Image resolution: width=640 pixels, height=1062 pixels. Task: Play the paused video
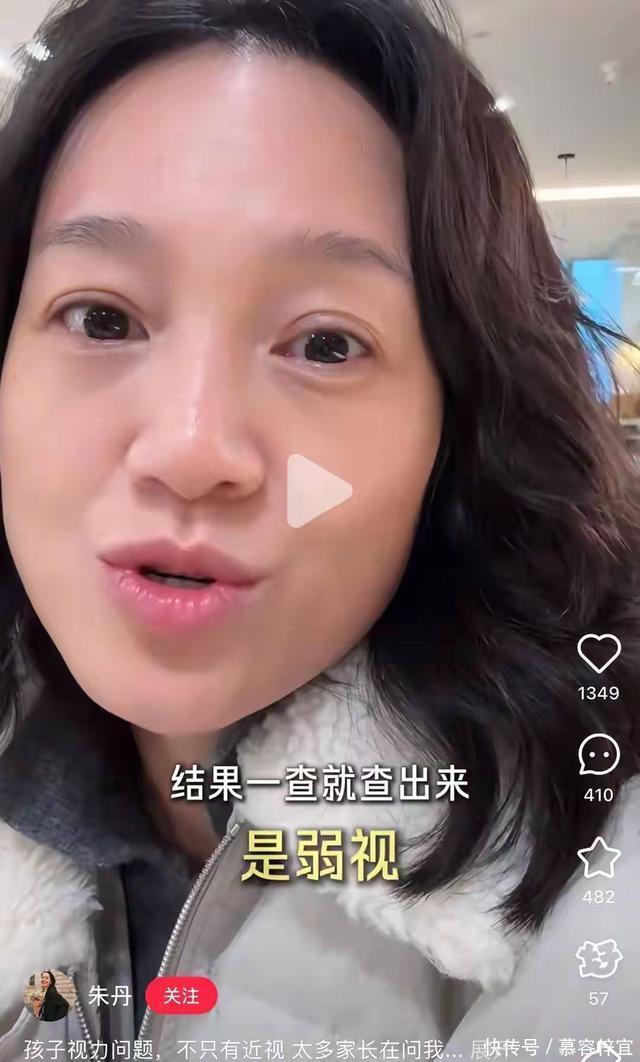tap(318, 490)
